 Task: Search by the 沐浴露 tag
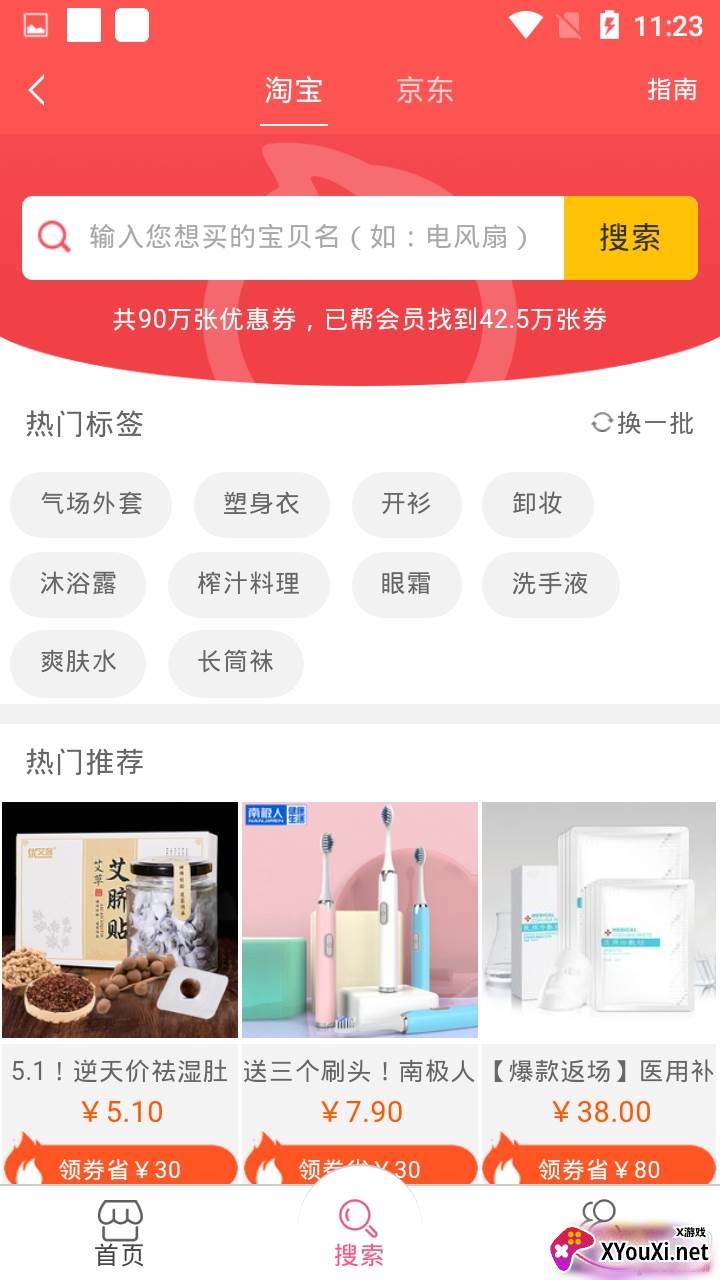(78, 584)
